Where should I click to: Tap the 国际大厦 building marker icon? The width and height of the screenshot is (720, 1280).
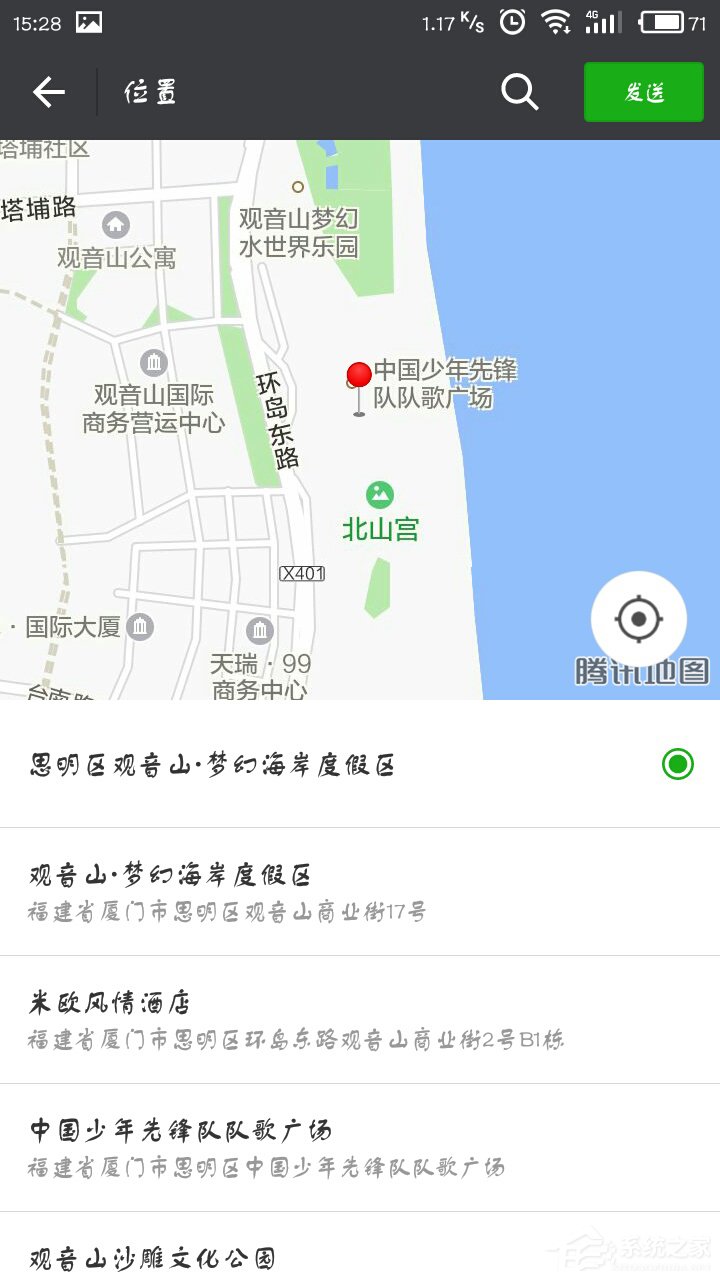[x=140, y=626]
